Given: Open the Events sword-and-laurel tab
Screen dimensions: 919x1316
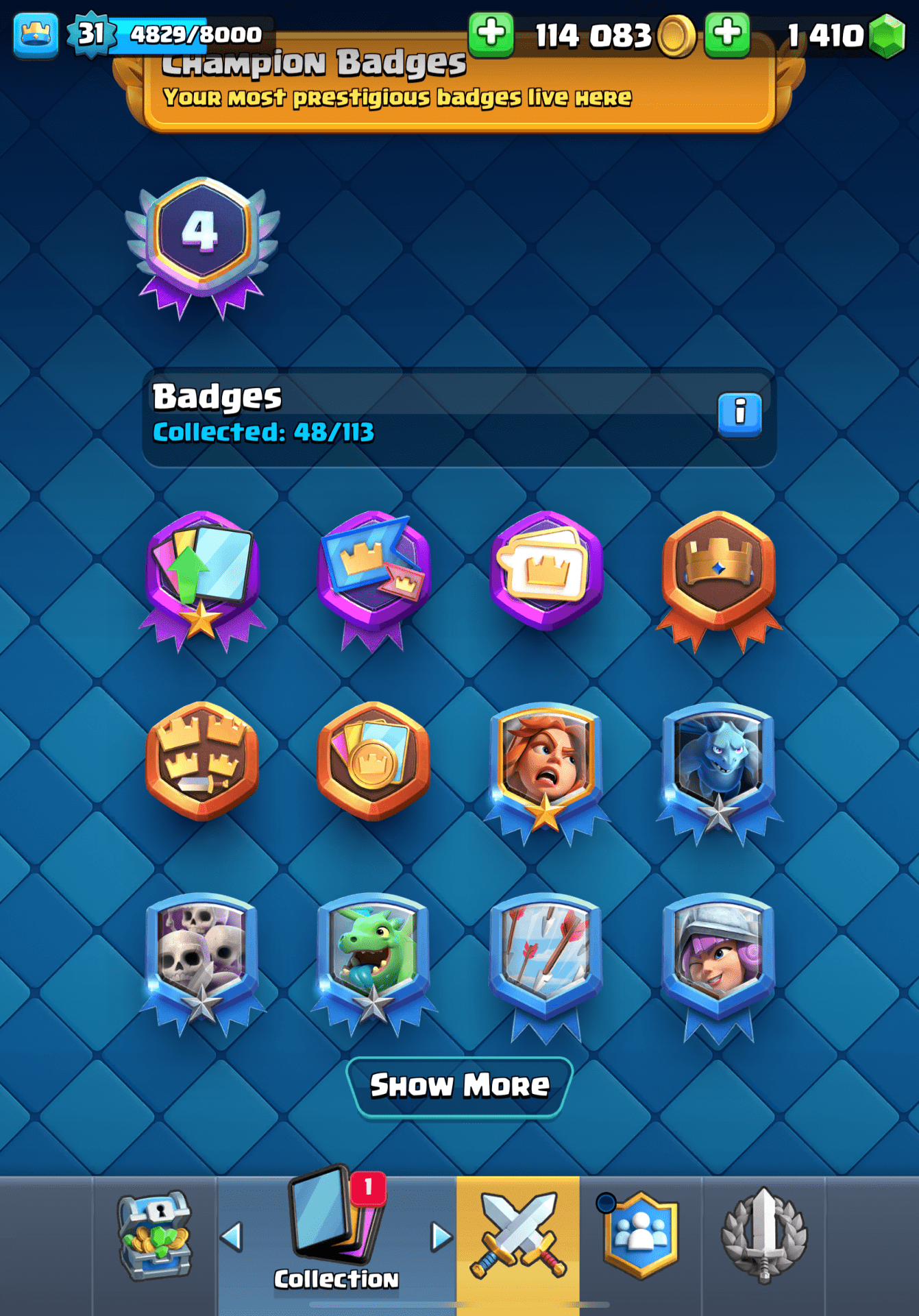Looking at the screenshot, I should tap(764, 1235).
